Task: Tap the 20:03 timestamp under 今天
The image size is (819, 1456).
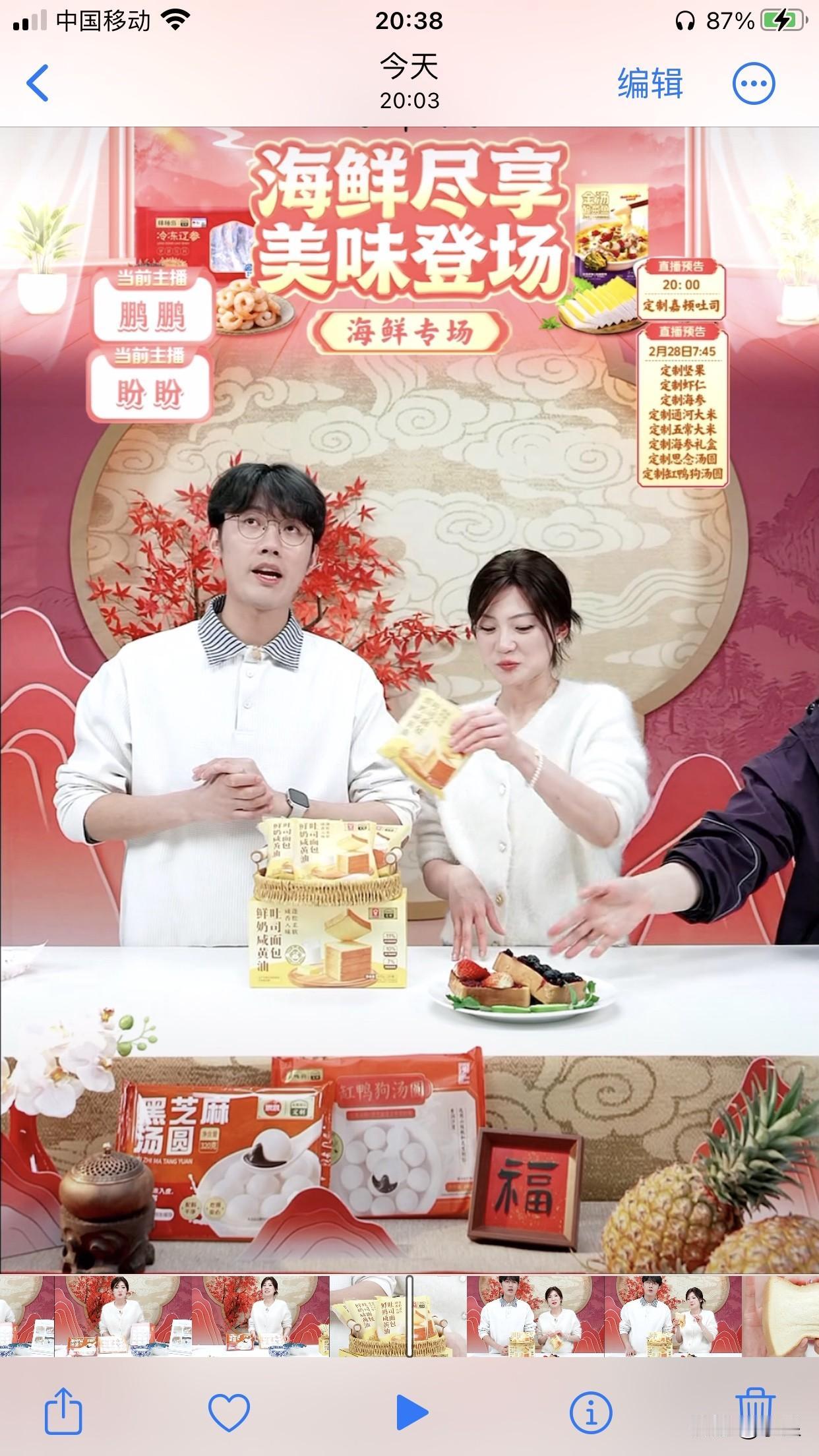Action: click(409, 100)
